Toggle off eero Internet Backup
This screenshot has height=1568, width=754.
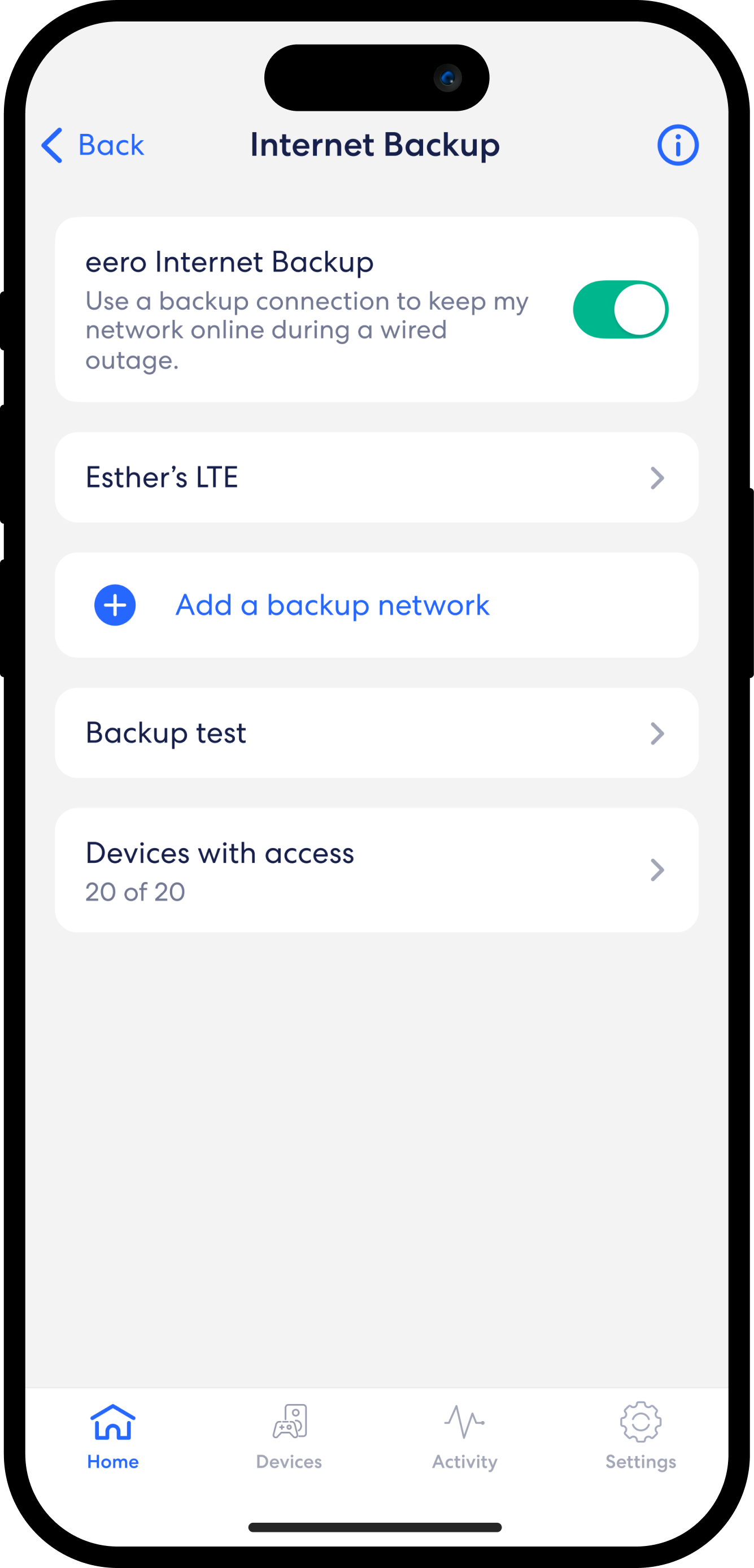click(621, 309)
